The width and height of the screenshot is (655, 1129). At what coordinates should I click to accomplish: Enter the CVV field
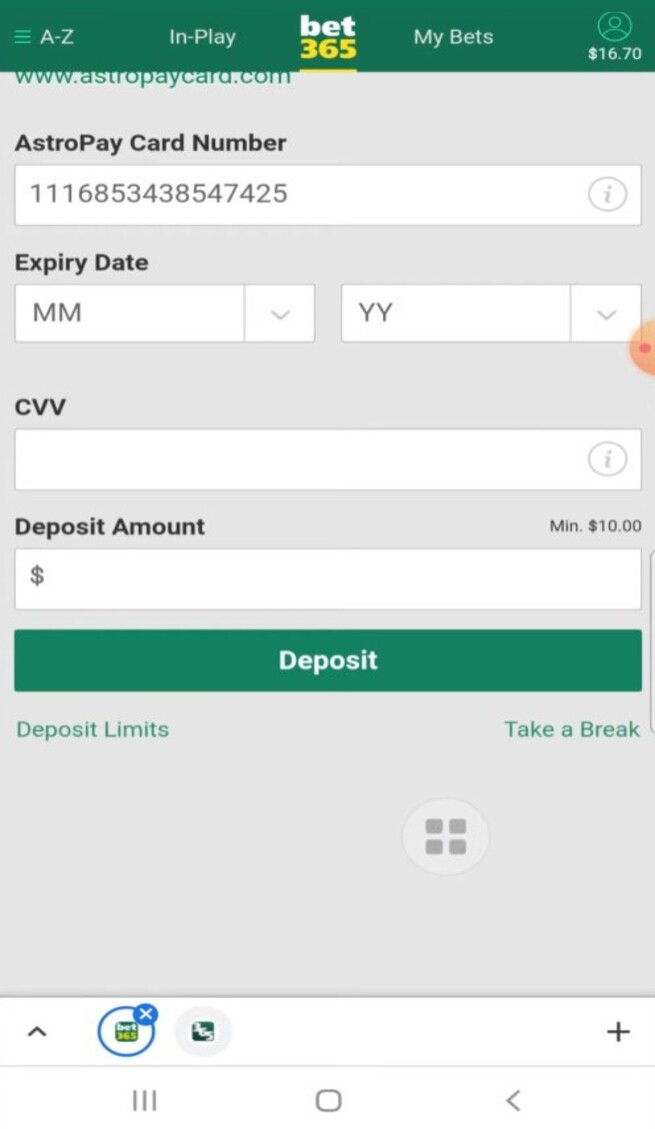(x=328, y=459)
